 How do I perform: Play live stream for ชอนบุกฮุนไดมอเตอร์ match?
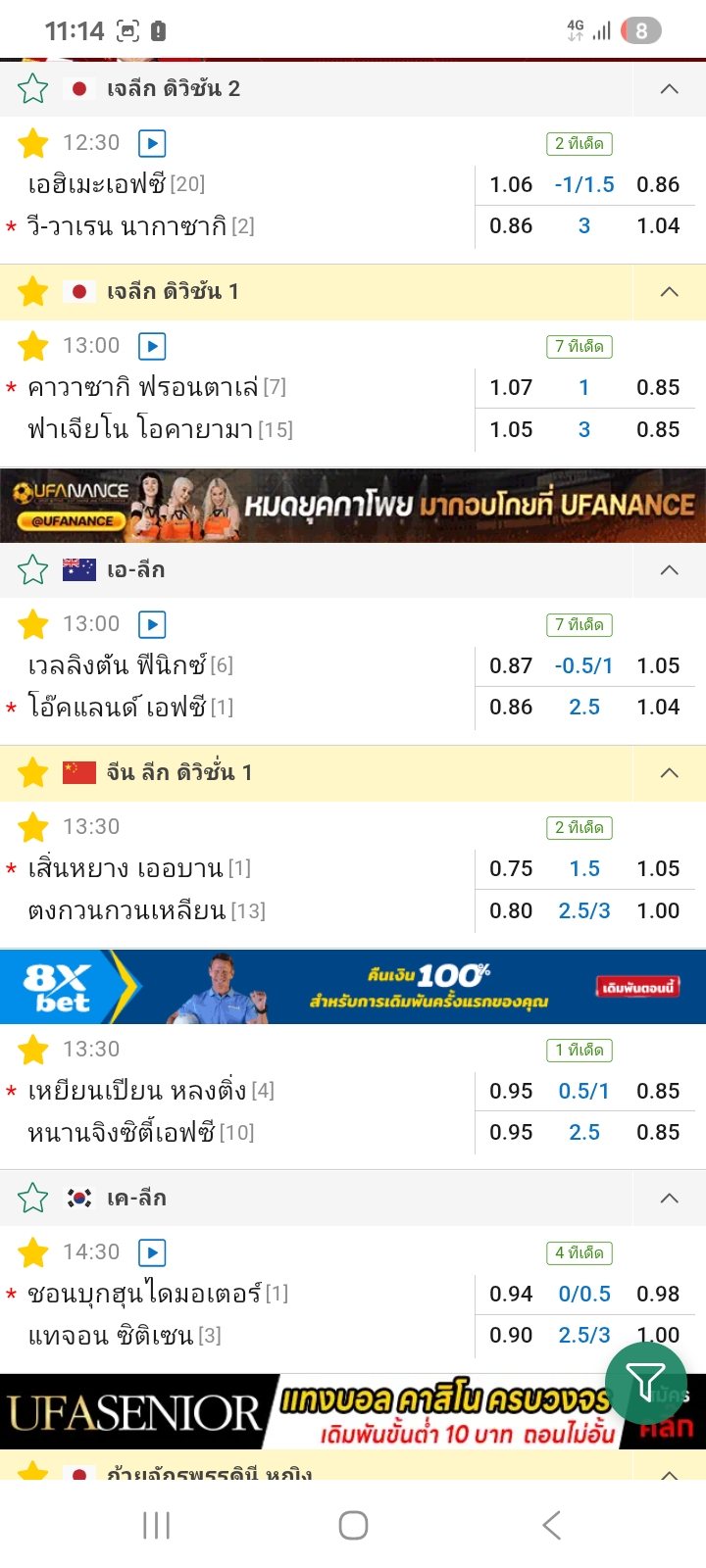152,1252
